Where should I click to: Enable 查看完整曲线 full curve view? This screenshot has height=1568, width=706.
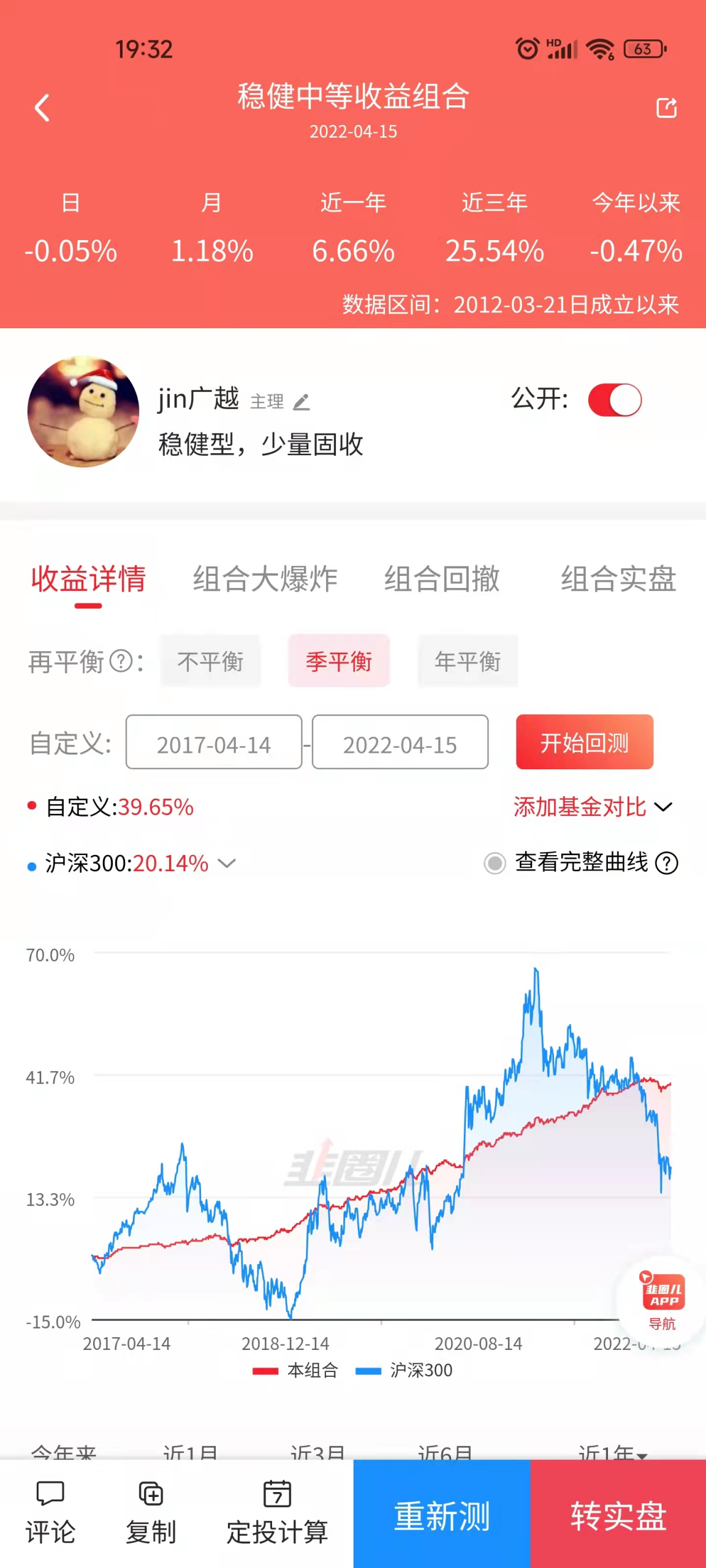495,862
